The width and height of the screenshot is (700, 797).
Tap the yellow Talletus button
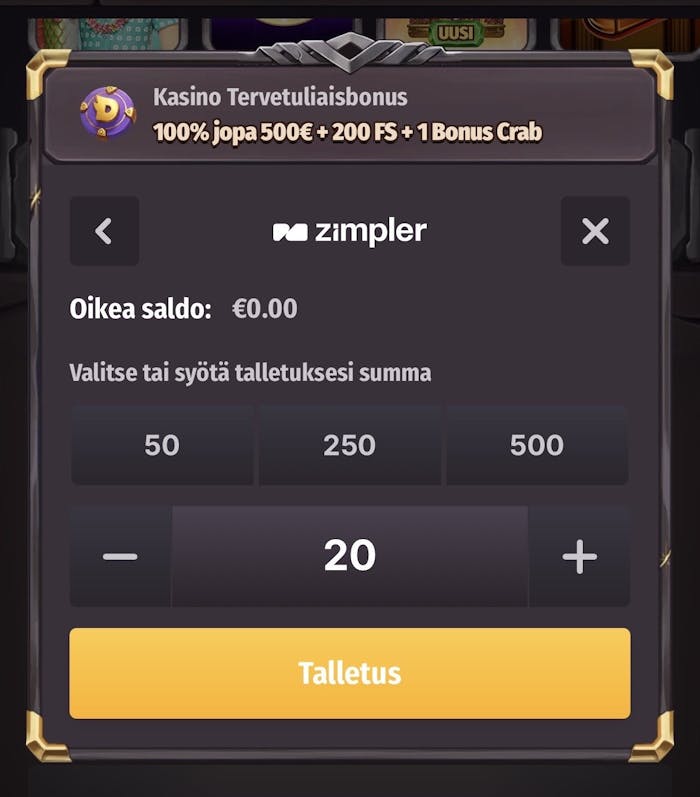pos(349,673)
